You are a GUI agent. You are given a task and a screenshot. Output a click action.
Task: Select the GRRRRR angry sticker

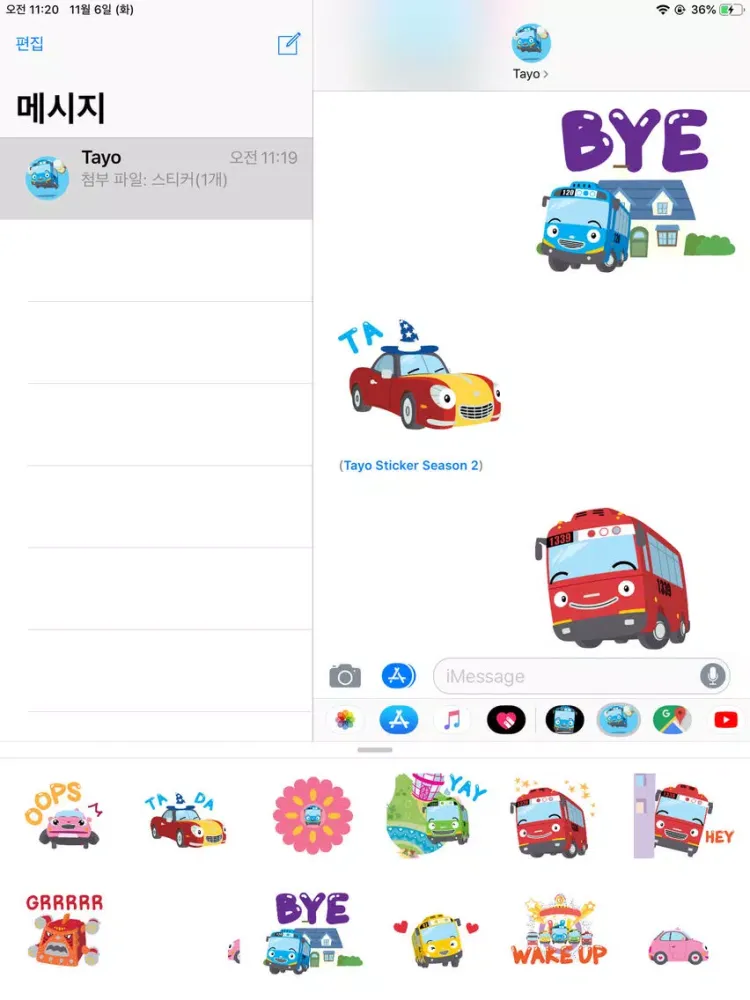(x=63, y=930)
